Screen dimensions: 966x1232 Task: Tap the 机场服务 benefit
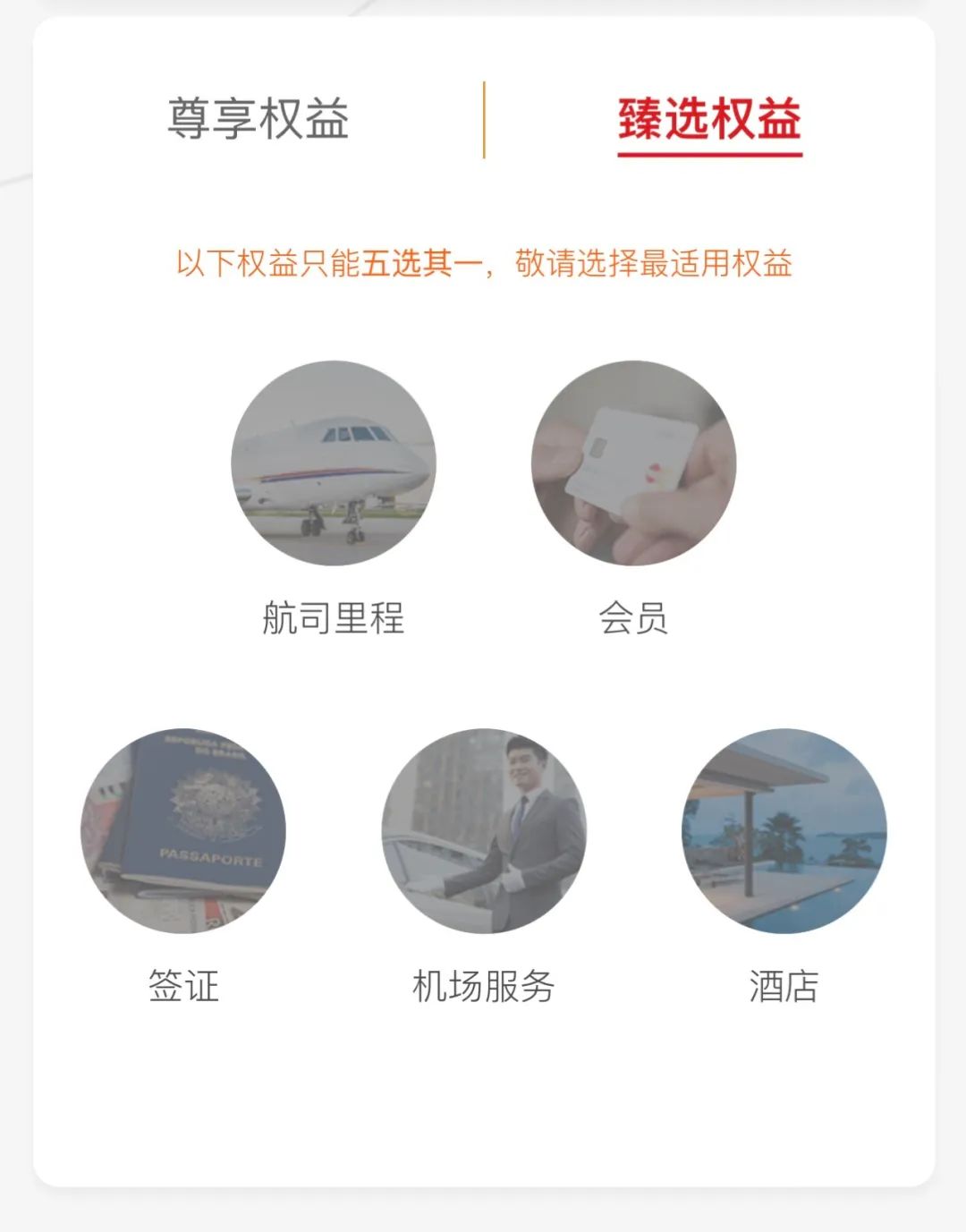coord(484,831)
